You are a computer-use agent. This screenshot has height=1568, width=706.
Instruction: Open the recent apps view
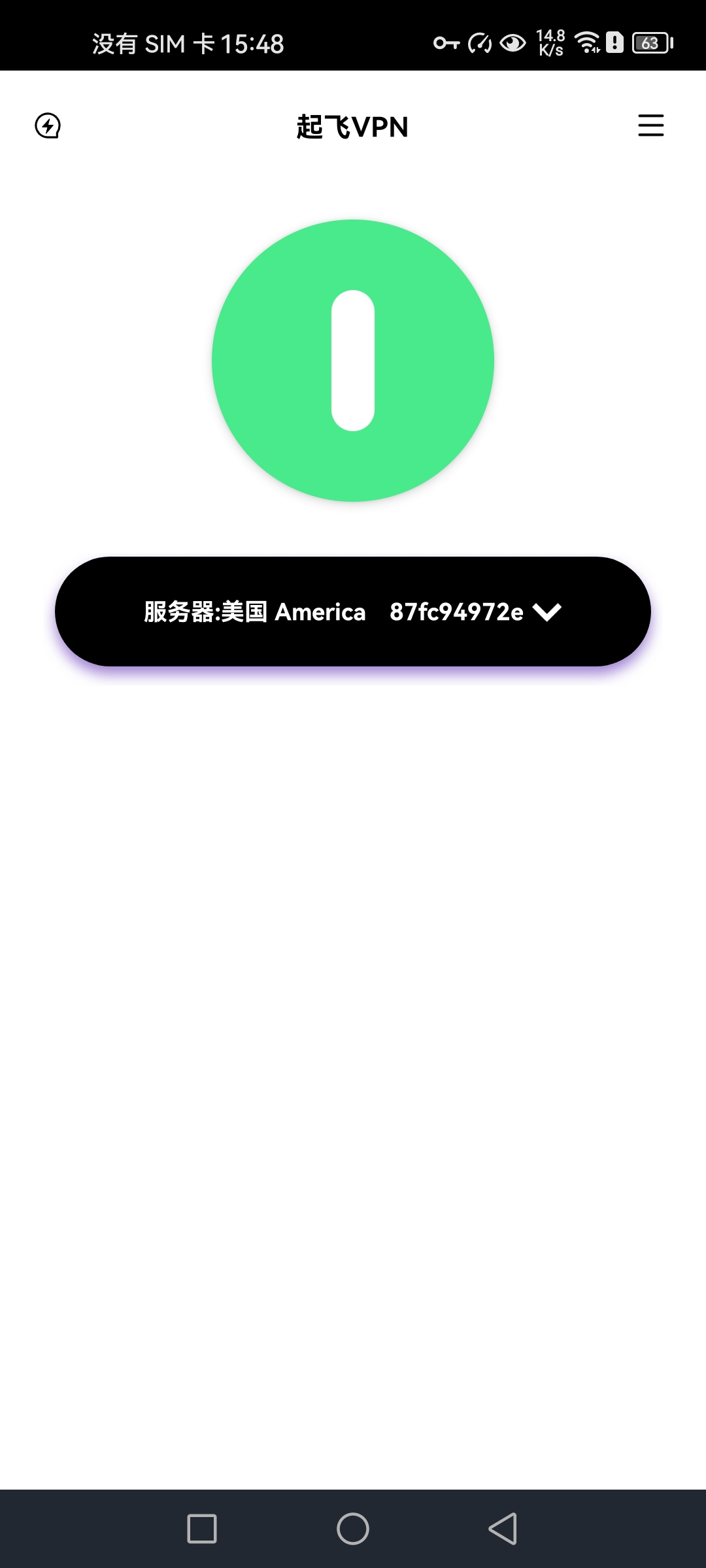pyautogui.click(x=202, y=1529)
